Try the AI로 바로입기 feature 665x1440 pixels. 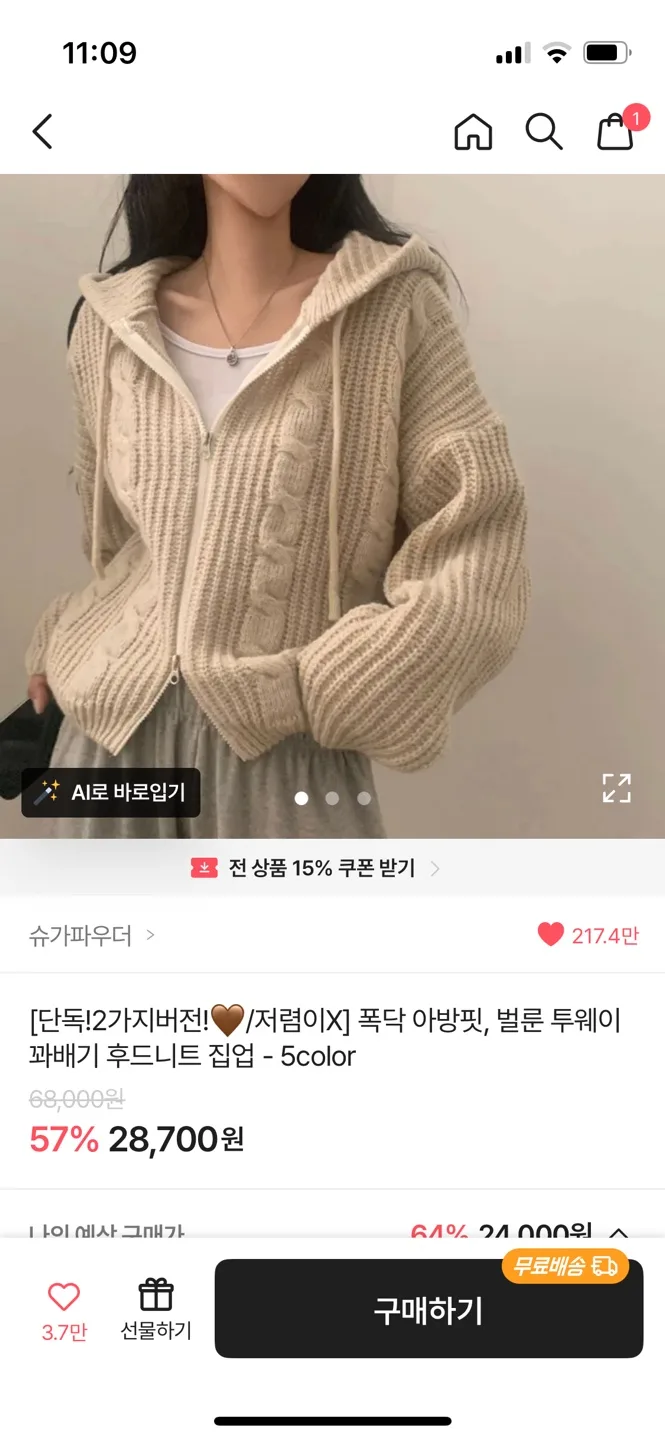click(x=111, y=792)
